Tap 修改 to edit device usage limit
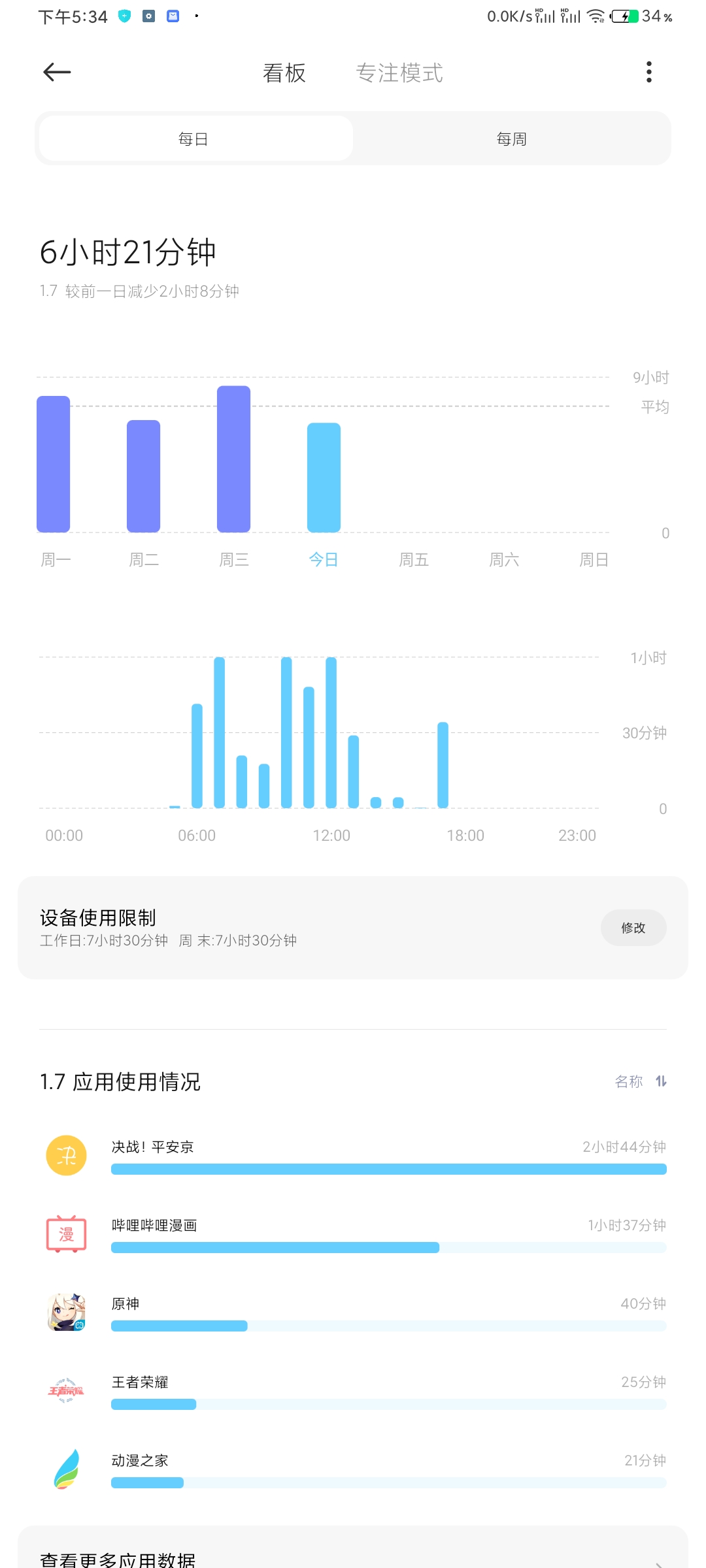 click(x=633, y=927)
